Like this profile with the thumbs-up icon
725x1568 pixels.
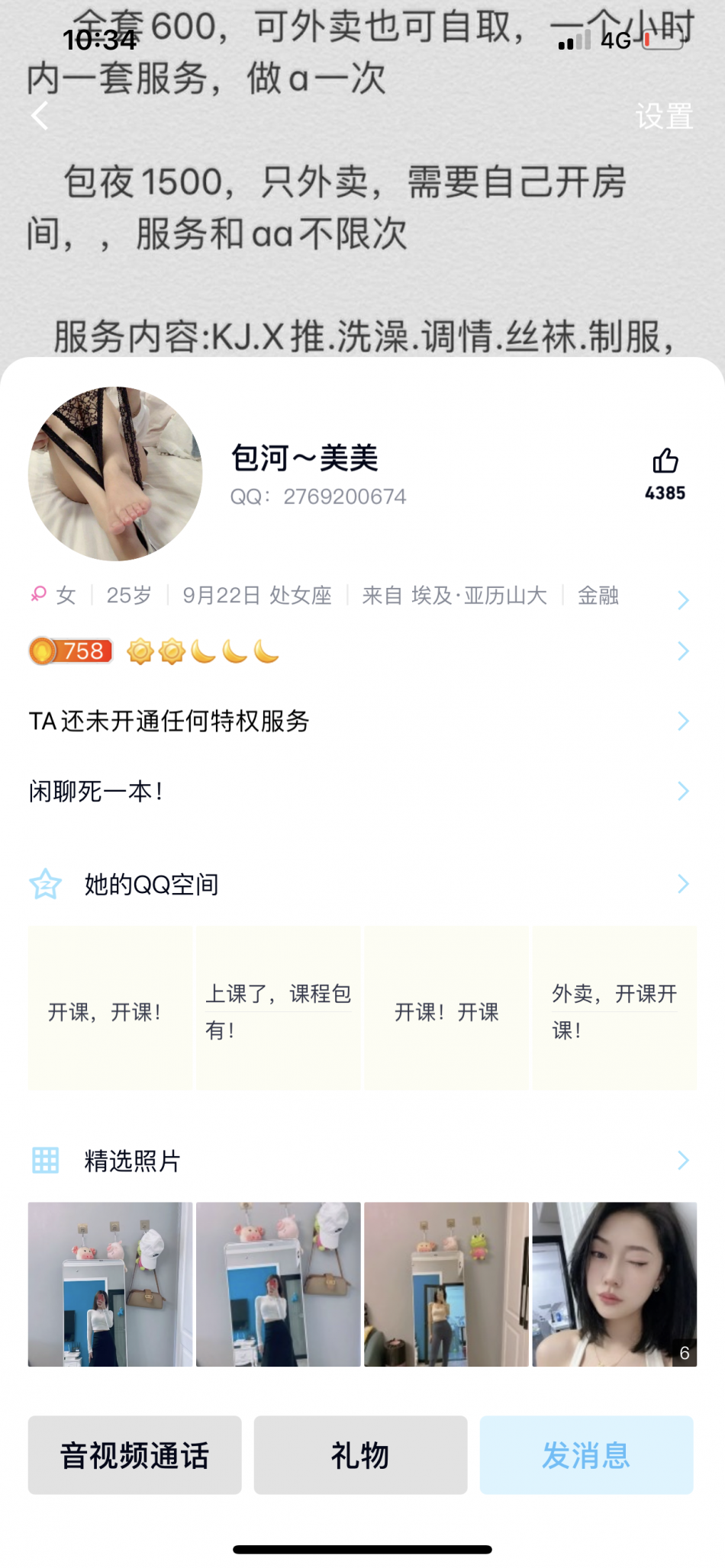coord(665,462)
